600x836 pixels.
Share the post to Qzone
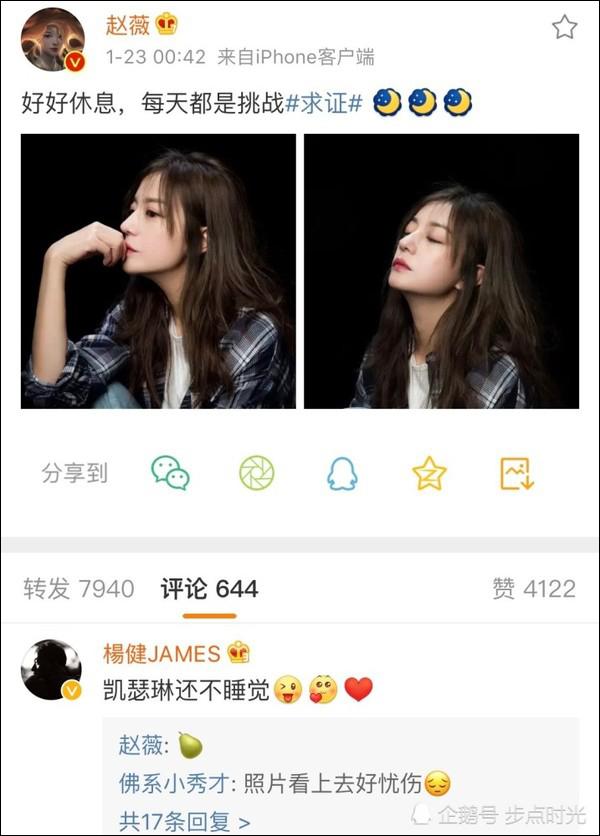point(429,473)
